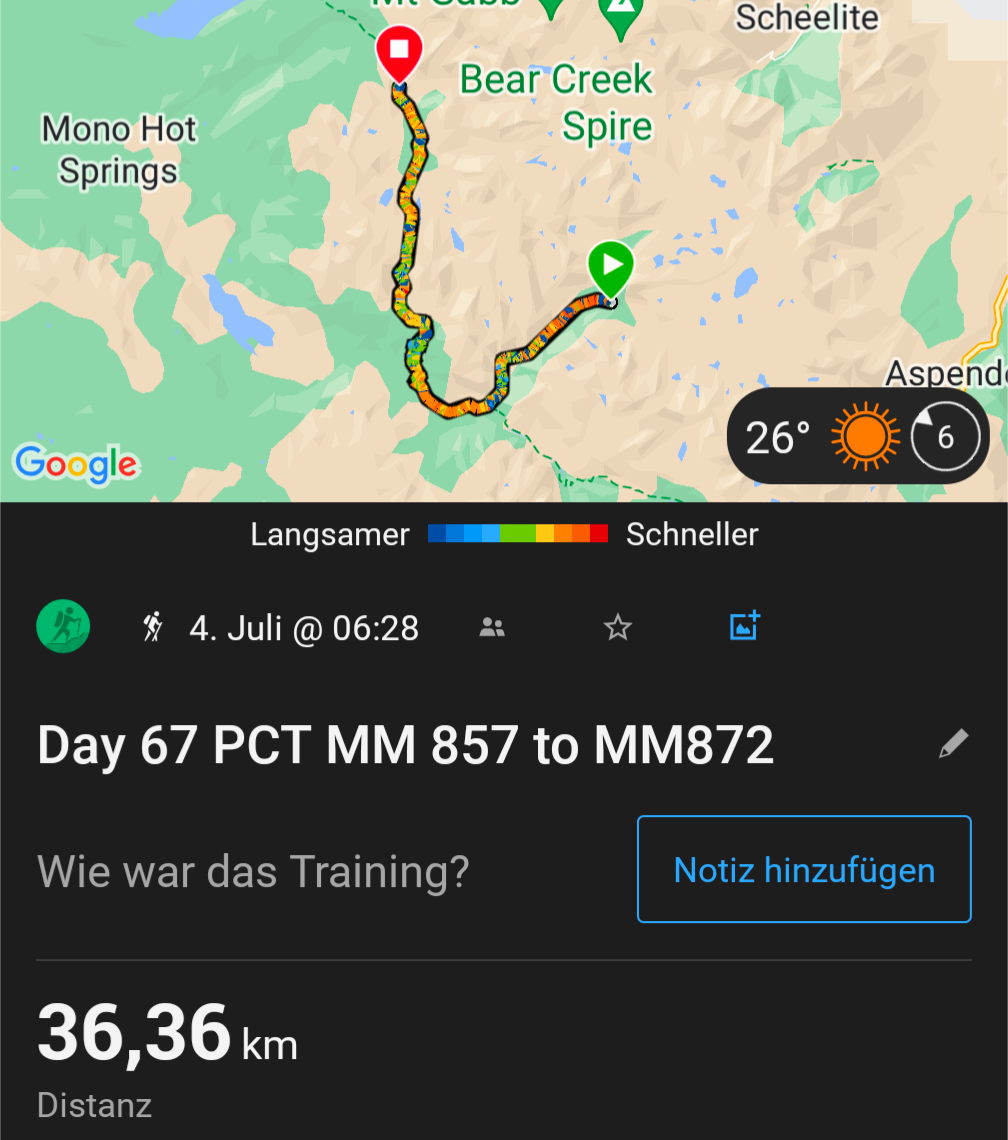Mark this activity as favorite with the star
This screenshot has width=1008, height=1140.
pyautogui.click(x=618, y=628)
